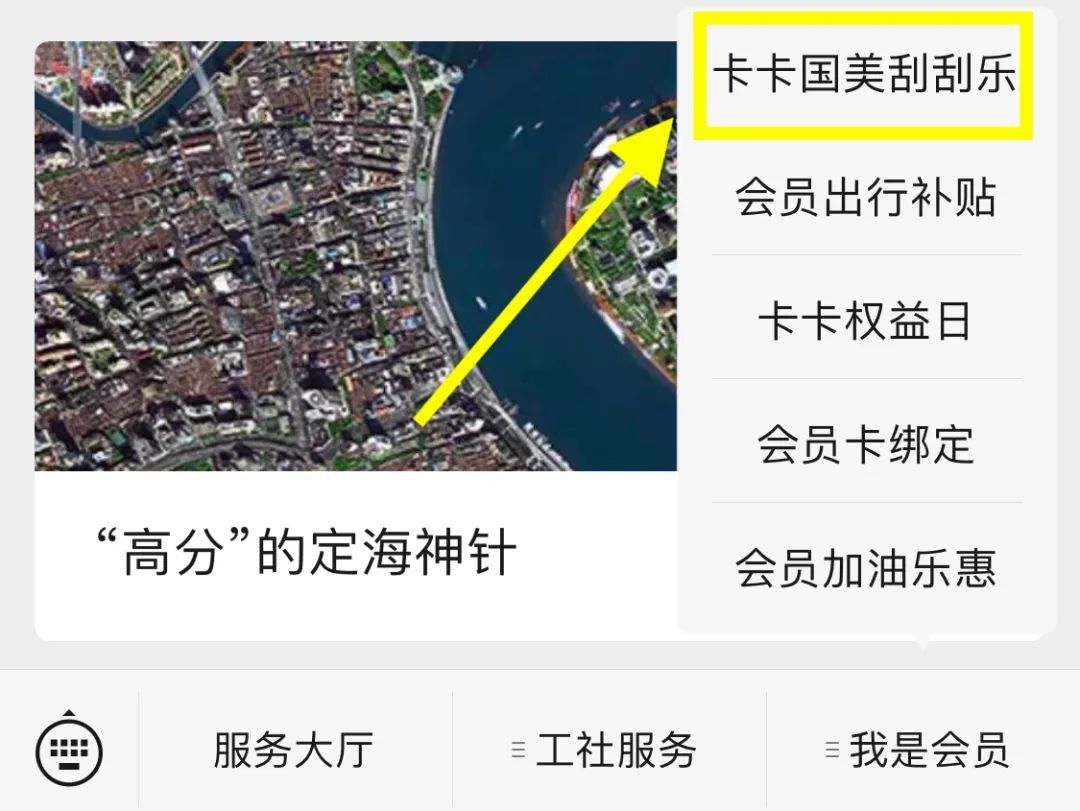Viewport: 1080px width, 811px height.
Task: Open 卡卡权益日 option
Action: [866, 321]
